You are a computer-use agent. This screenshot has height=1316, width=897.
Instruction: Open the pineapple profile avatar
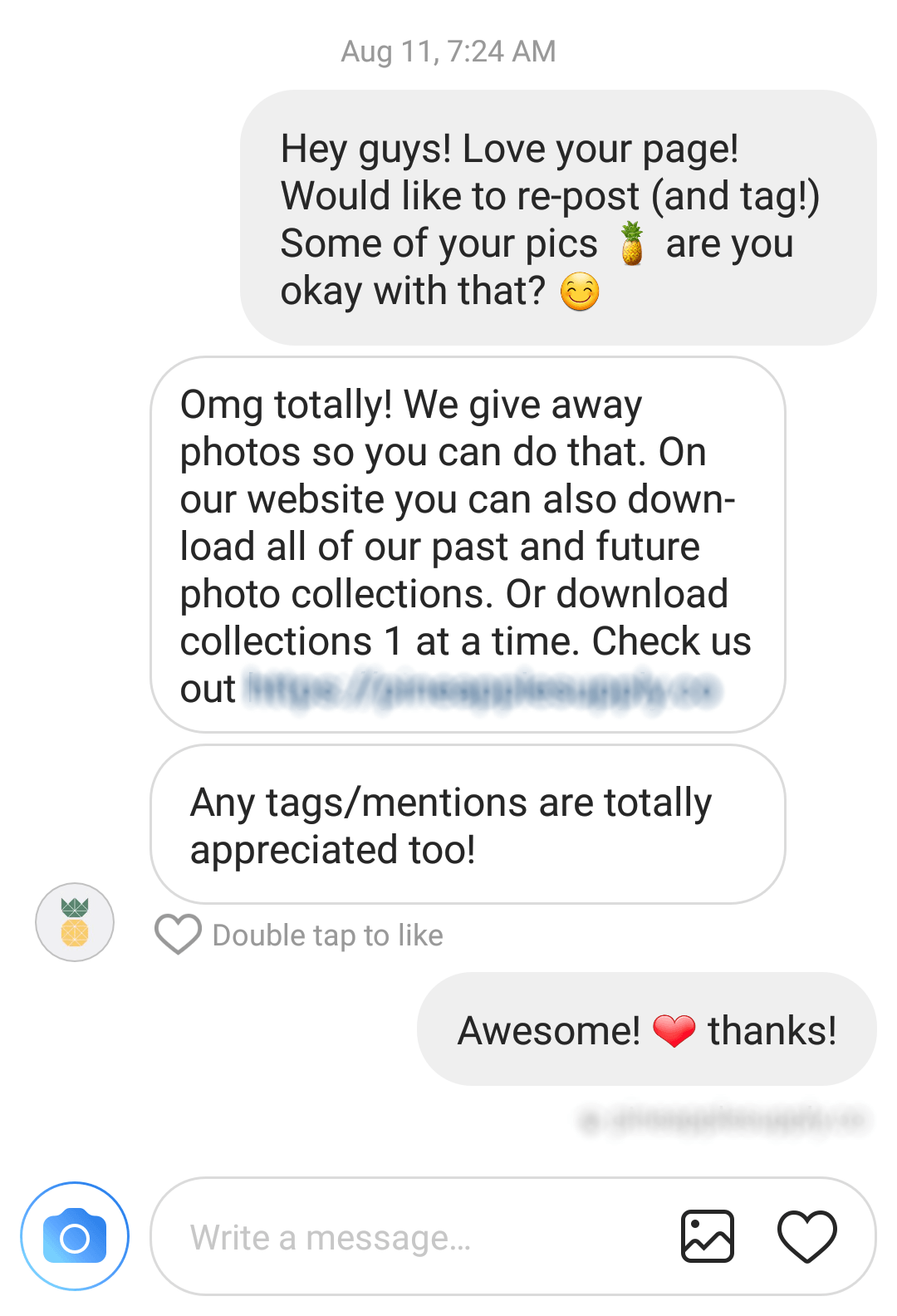75,922
